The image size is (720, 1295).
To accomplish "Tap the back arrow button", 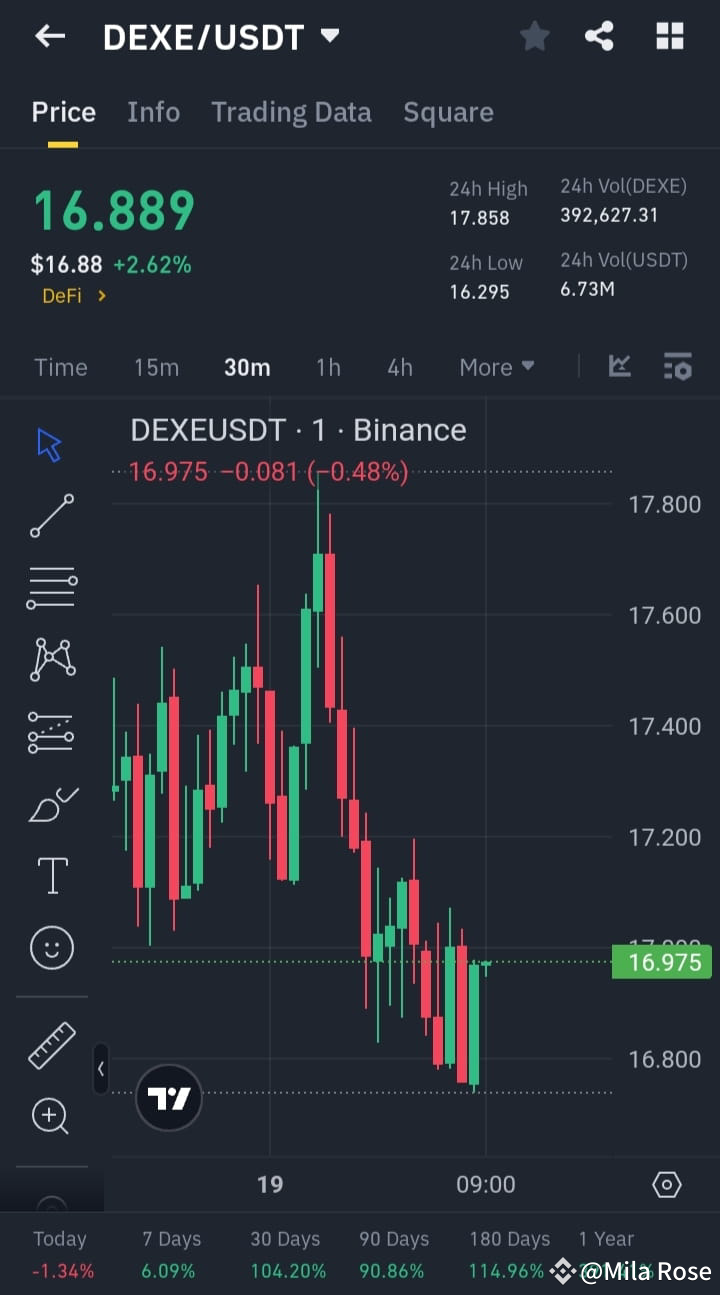I will coord(50,36).
